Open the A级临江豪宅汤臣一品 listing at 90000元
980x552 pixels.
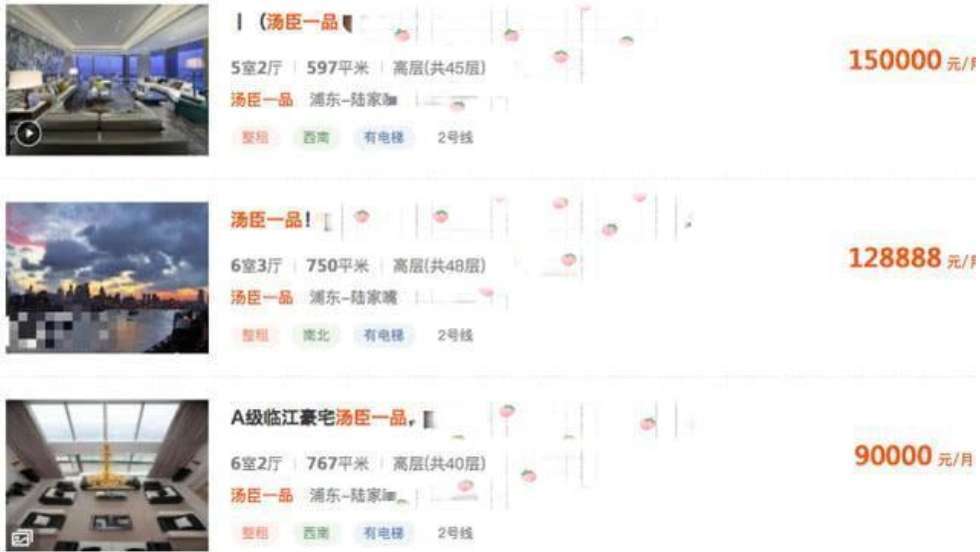(x=322, y=417)
